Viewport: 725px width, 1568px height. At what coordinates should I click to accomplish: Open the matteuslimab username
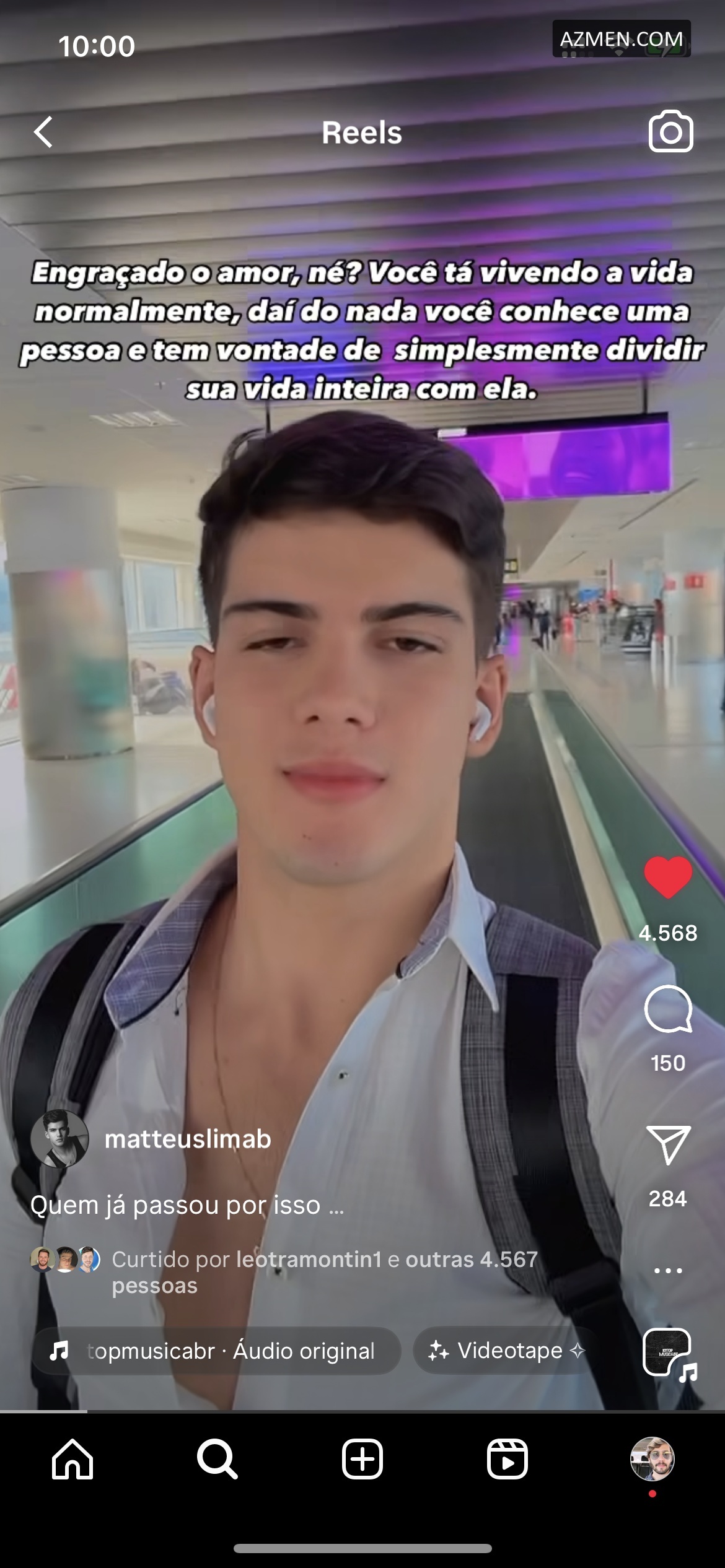(x=188, y=1139)
